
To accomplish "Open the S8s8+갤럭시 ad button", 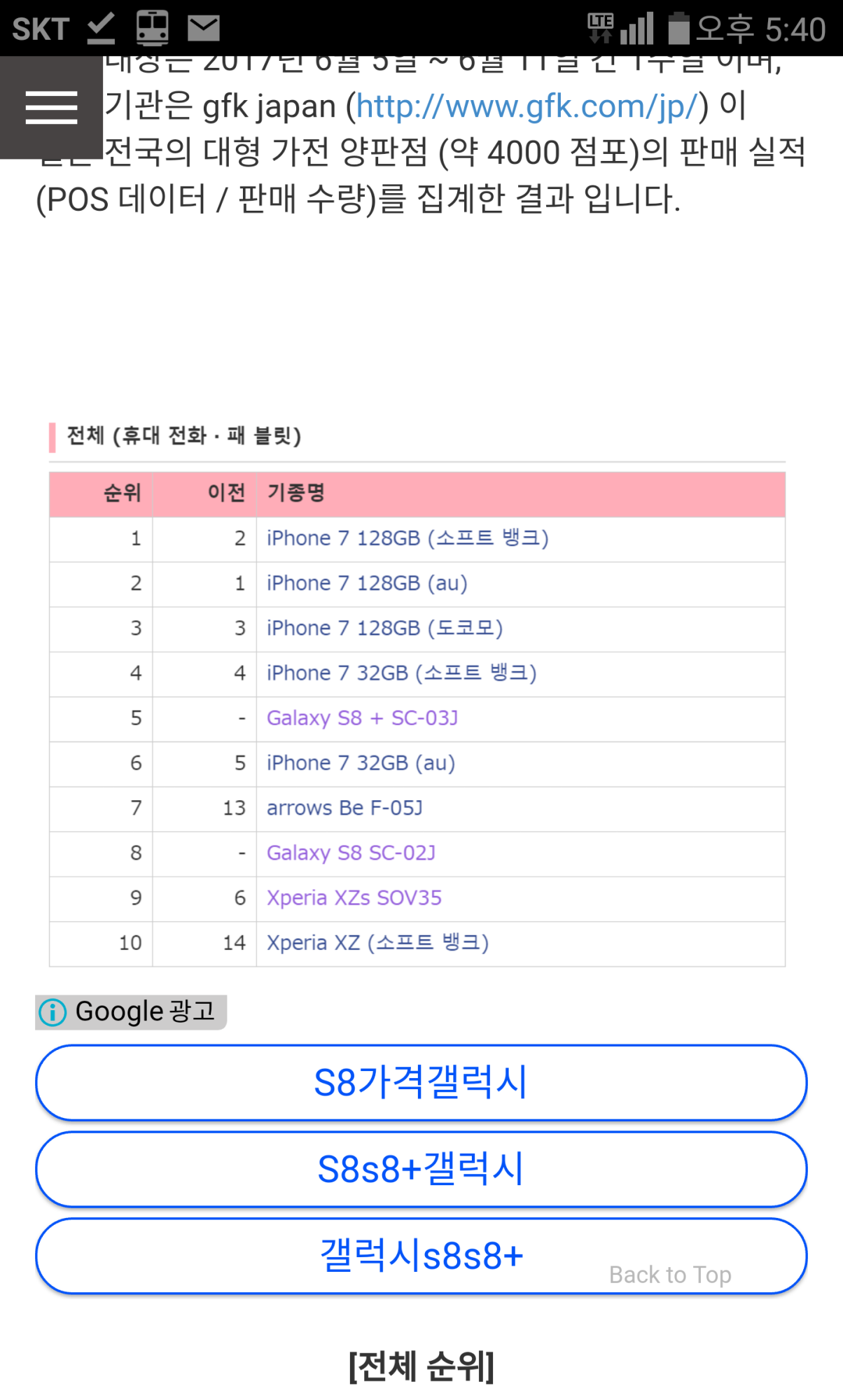I will [x=421, y=1169].
